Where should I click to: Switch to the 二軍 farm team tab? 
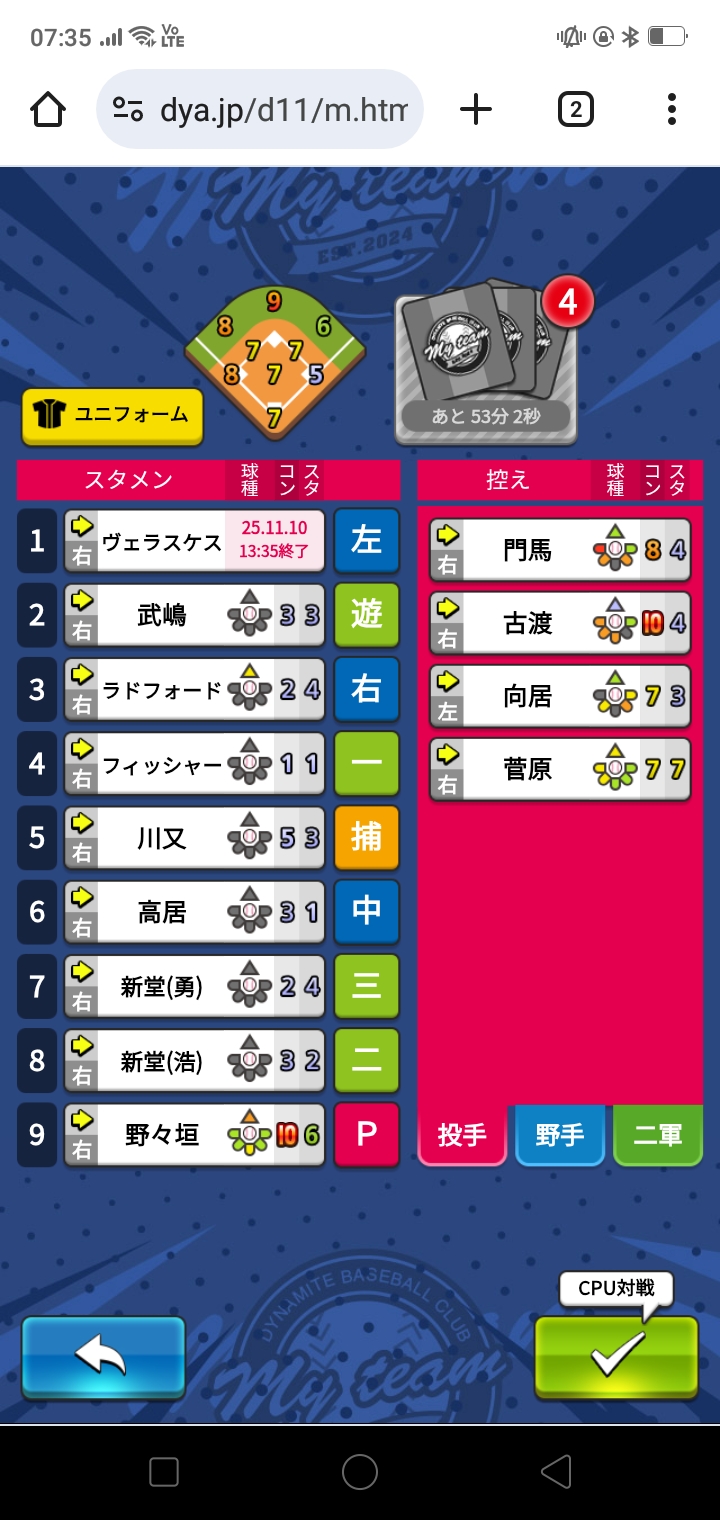click(658, 1135)
